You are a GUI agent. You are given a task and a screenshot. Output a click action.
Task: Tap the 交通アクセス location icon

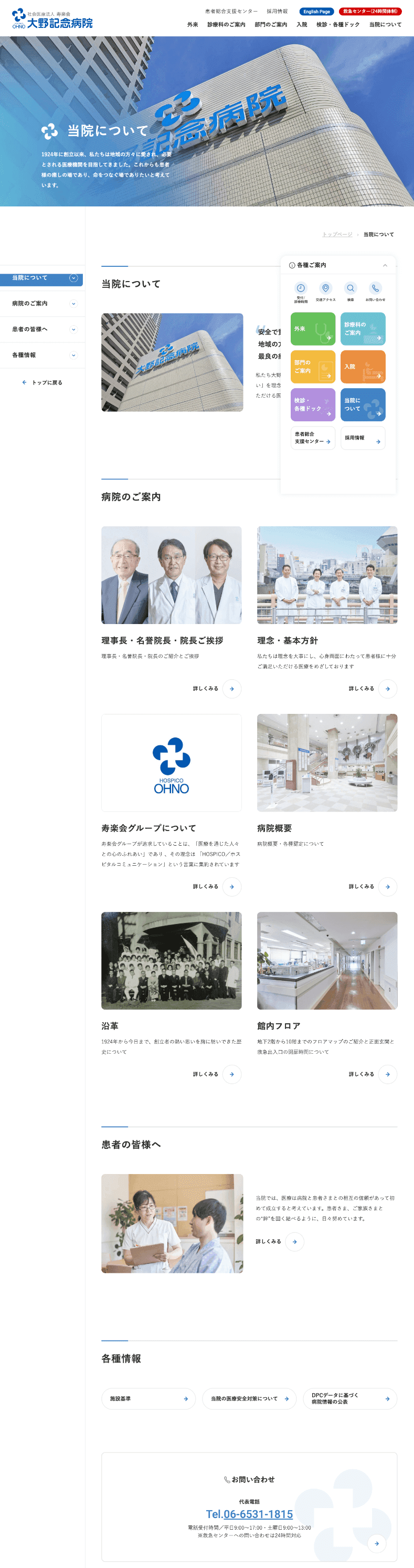point(325,288)
